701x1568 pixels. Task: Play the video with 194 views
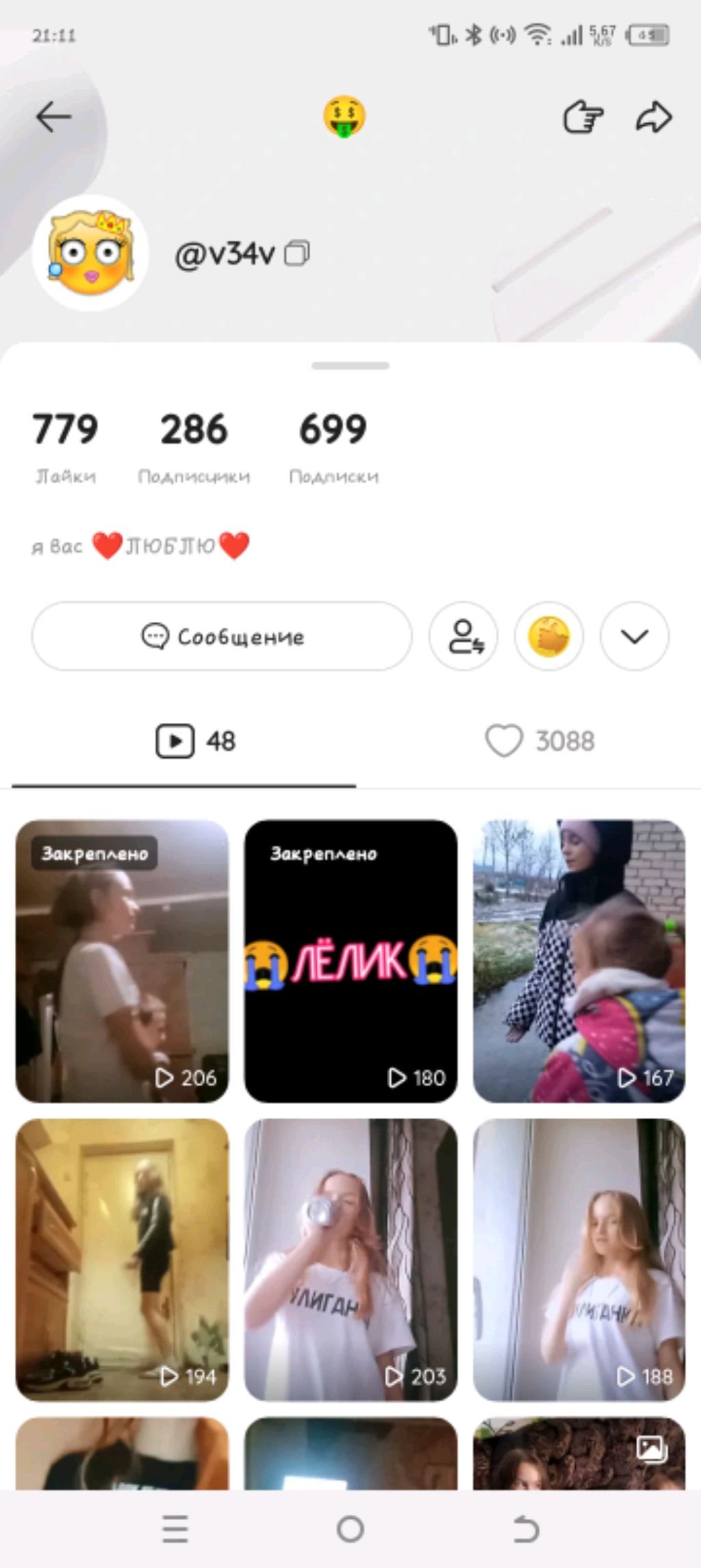coord(122,1259)
